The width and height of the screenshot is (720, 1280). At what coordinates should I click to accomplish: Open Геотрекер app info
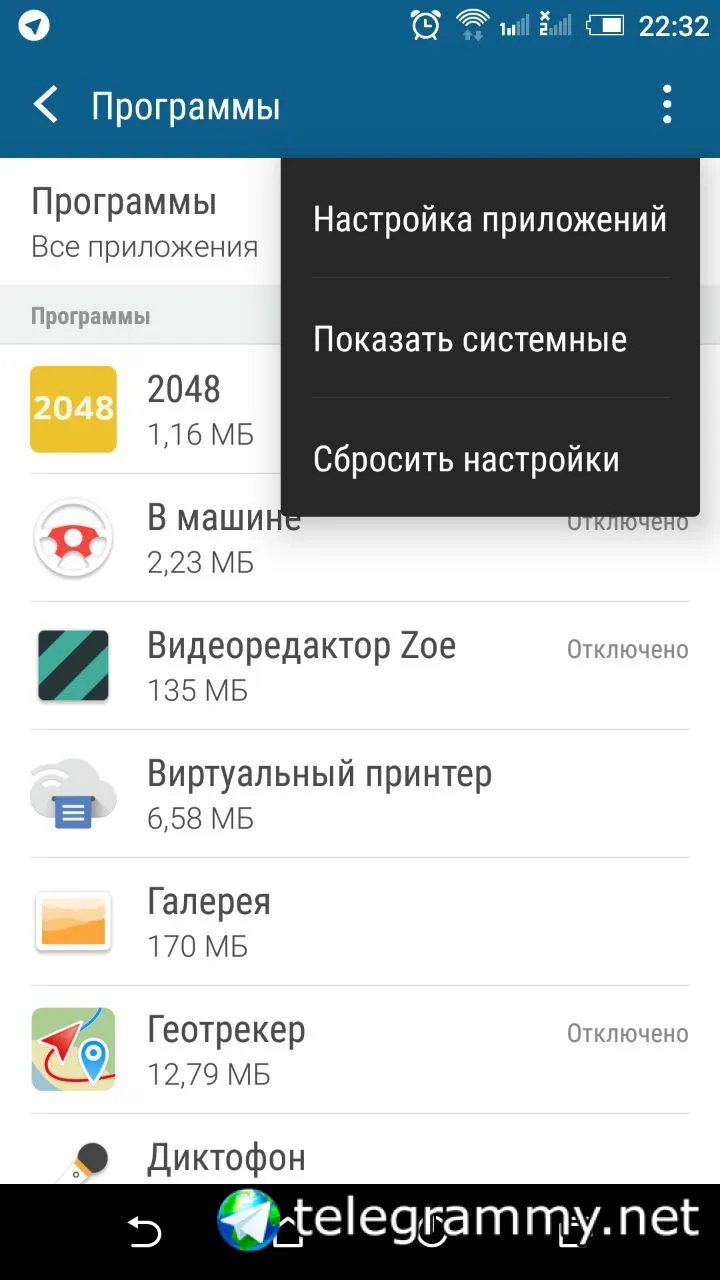pos(227,1050)
